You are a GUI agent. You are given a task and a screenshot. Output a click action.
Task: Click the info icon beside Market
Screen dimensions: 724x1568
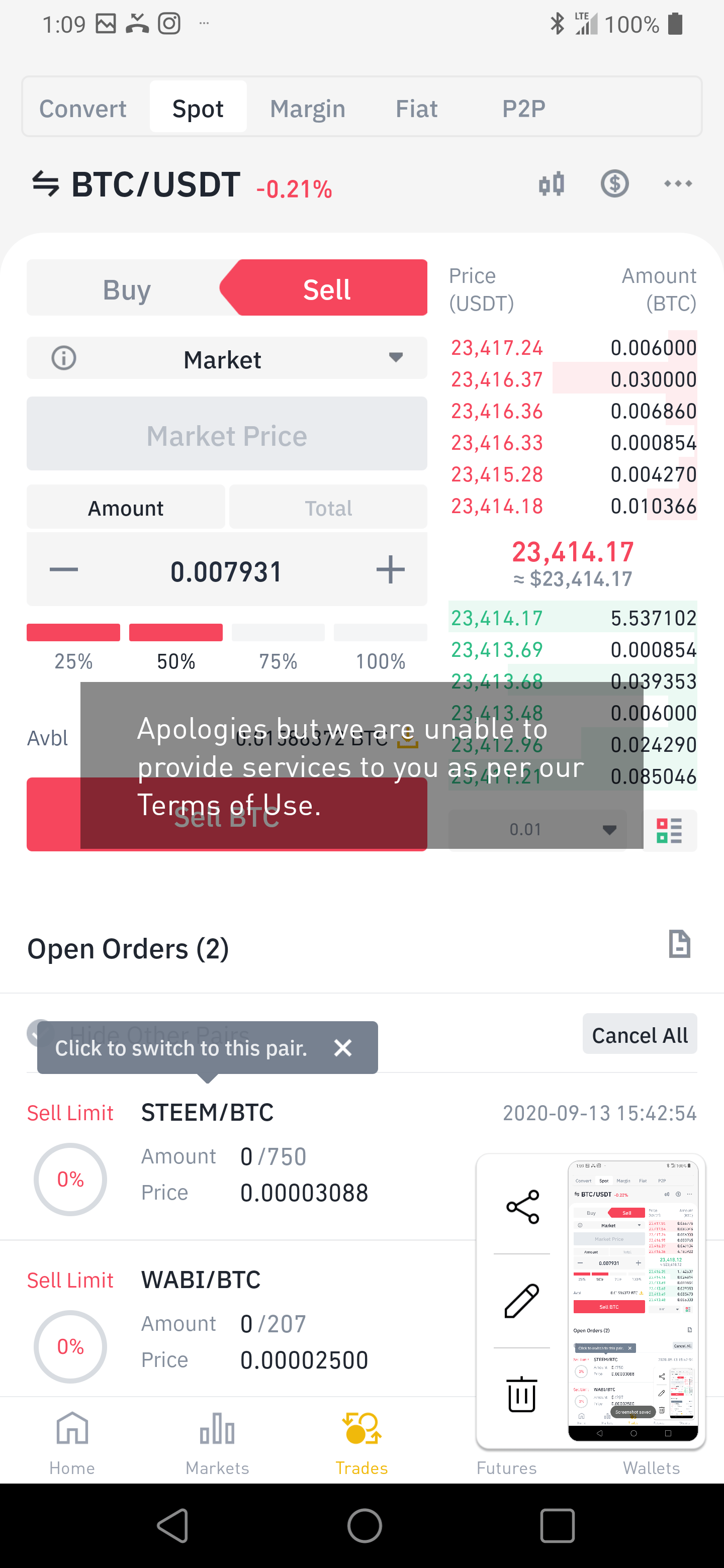(64, 358)
